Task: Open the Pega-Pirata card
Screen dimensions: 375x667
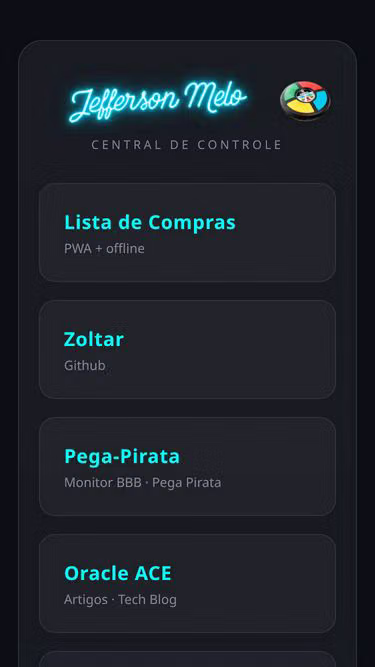Action: (187, 466)
